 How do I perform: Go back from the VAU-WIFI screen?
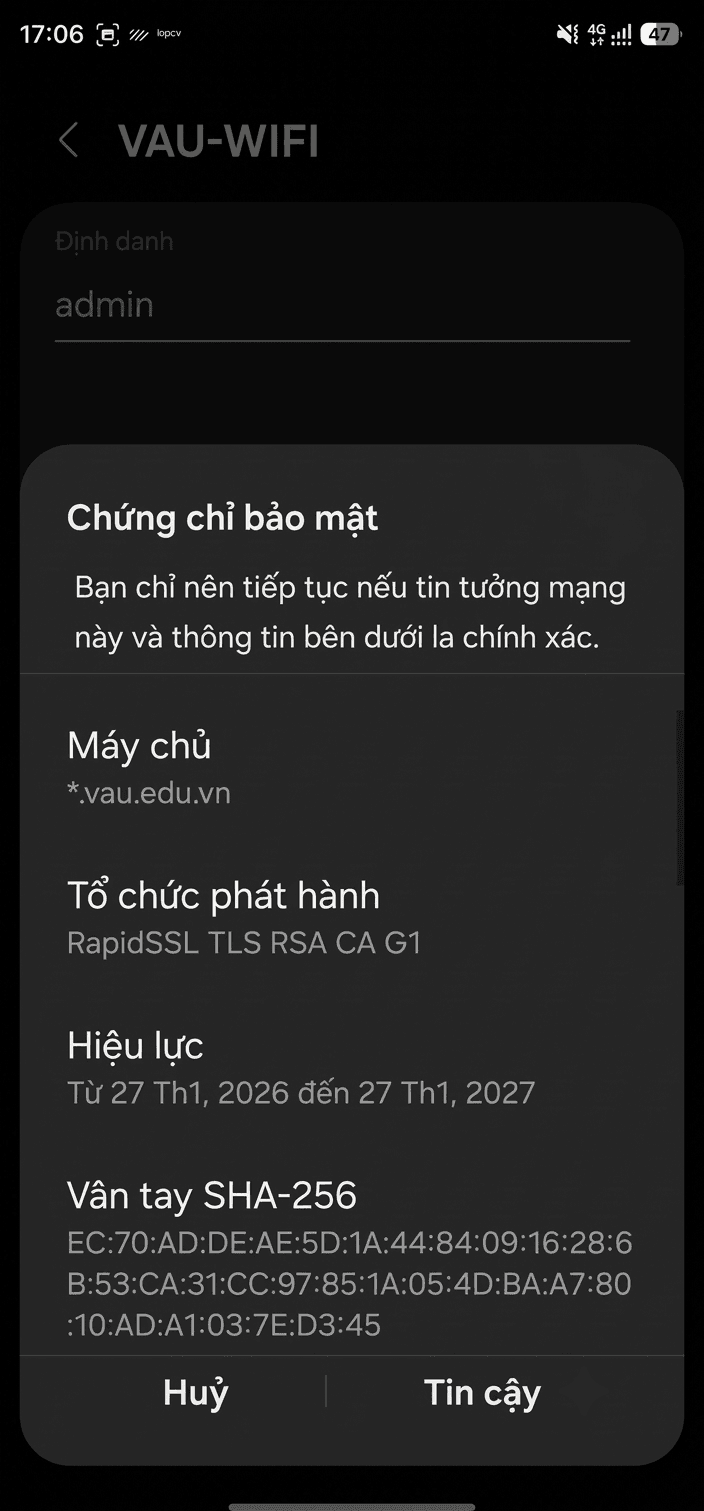68,141
